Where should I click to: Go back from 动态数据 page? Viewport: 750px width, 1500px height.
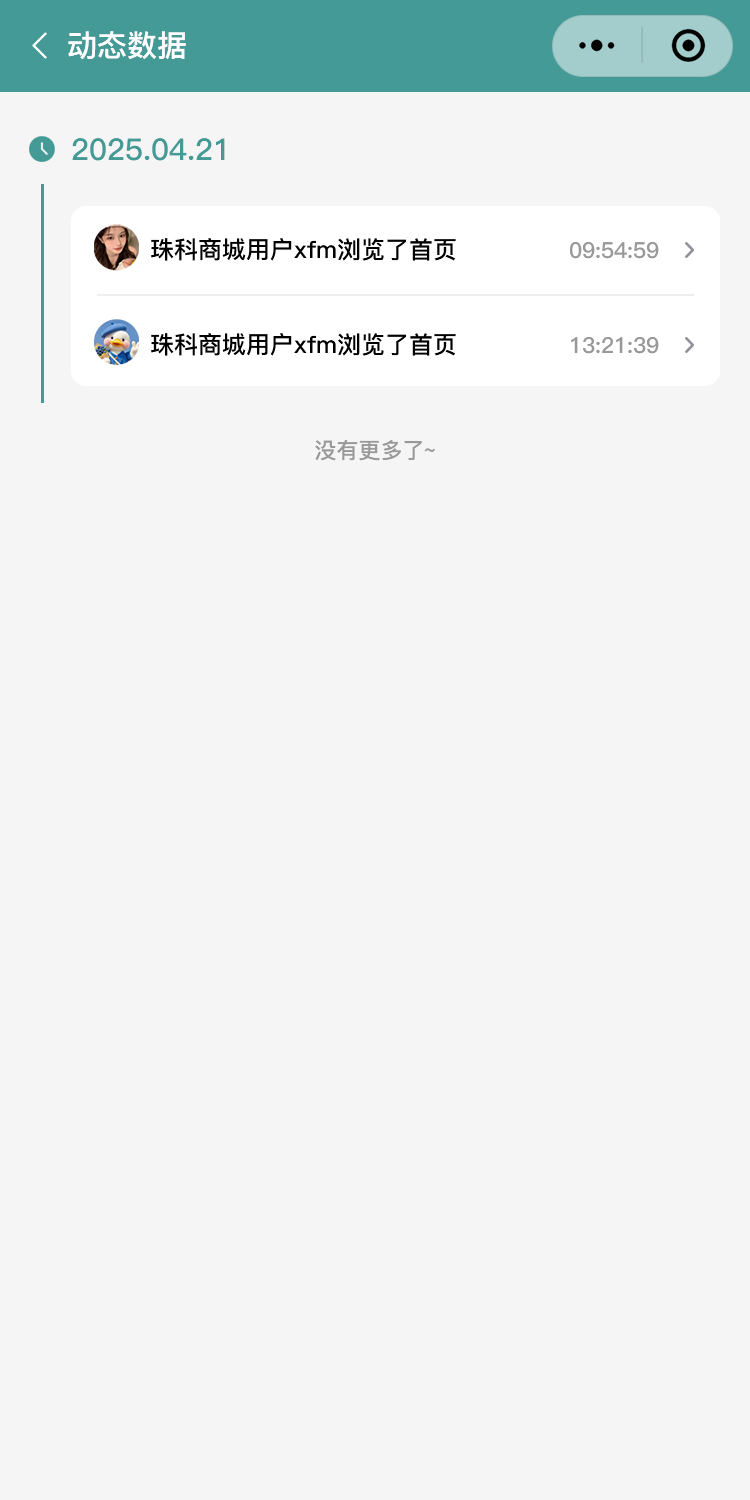(x=40, y=46)
